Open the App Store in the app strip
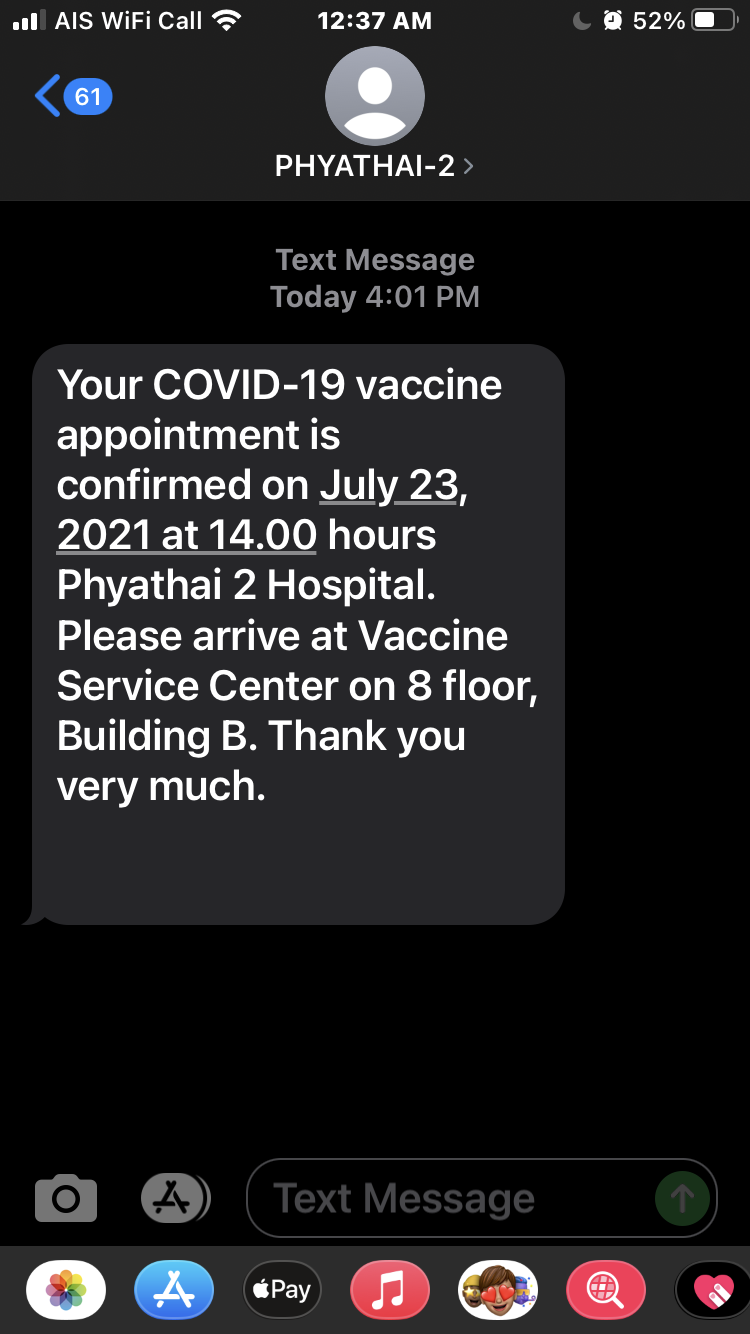 (174, 1290)
